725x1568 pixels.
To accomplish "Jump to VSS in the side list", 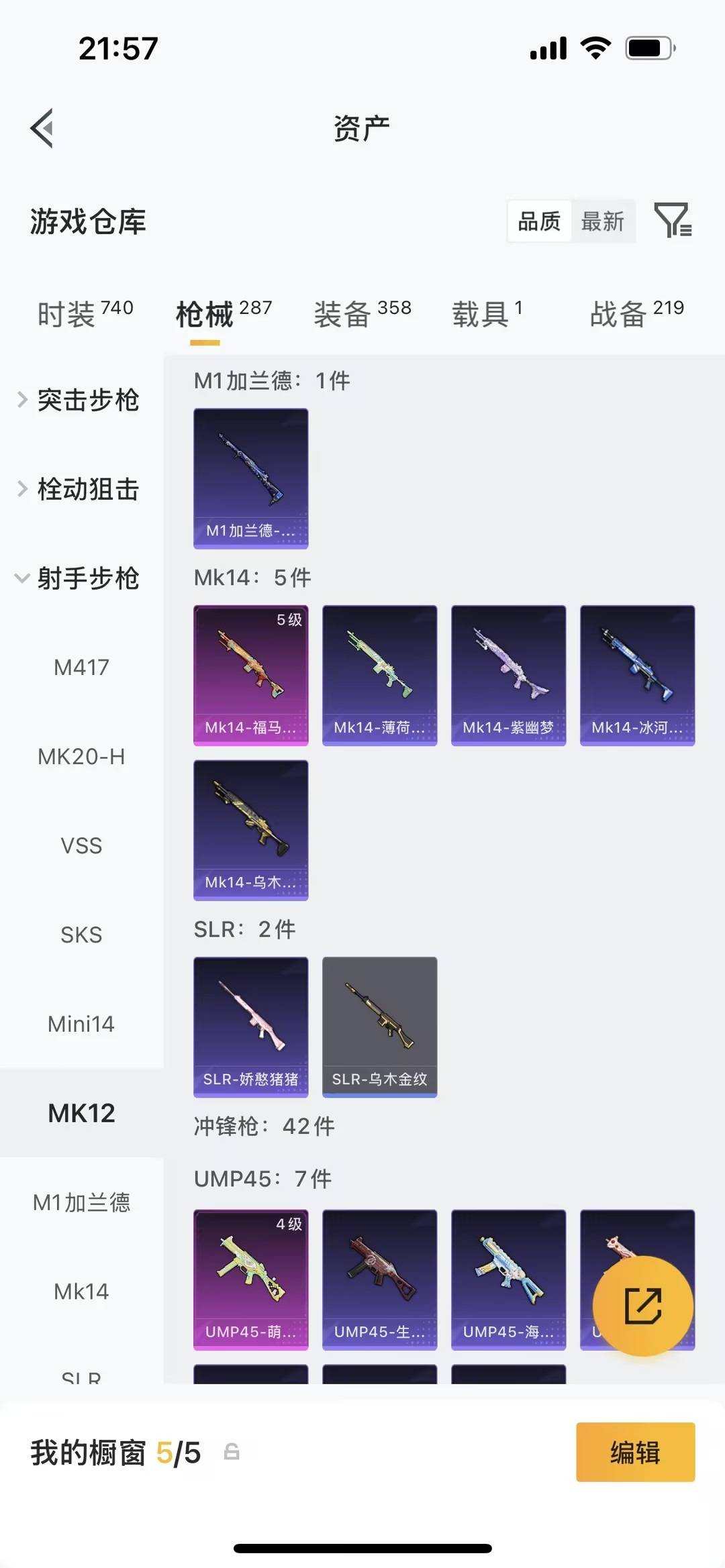I will [x=81, y=846].
